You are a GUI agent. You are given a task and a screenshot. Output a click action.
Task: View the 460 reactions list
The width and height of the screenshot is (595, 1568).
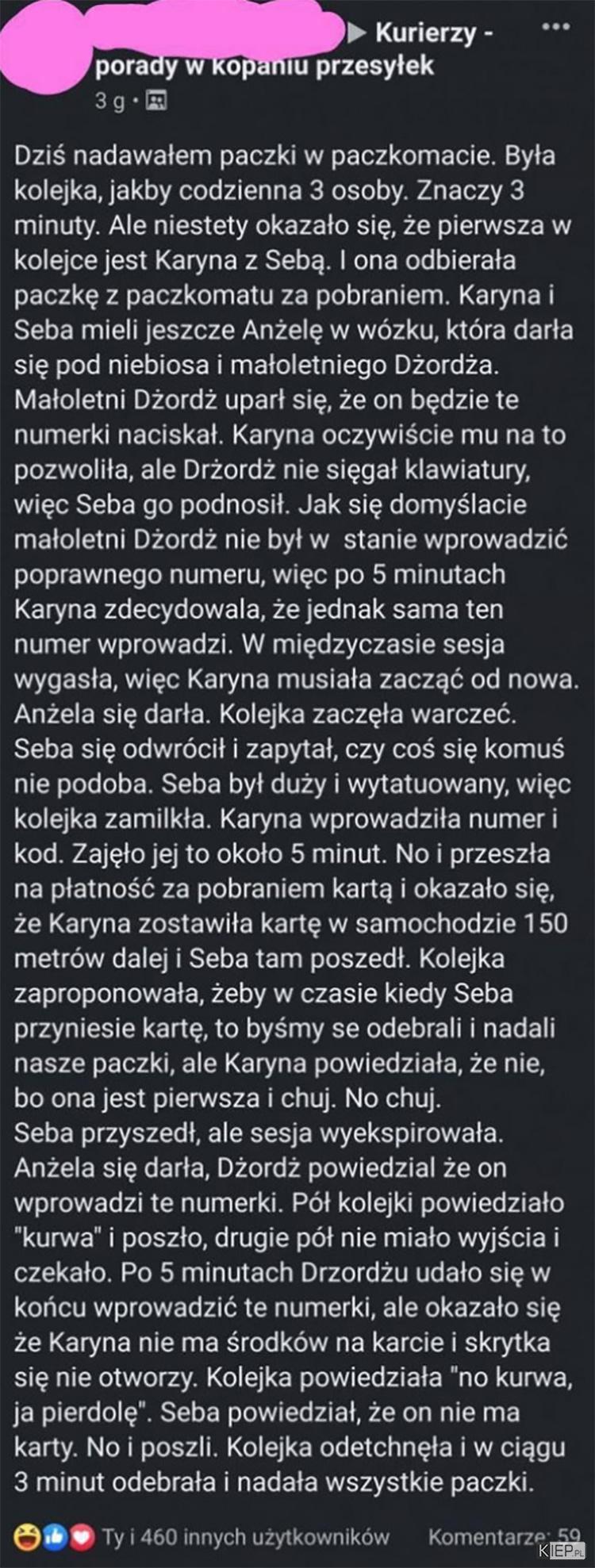[x=244, y=1536]
